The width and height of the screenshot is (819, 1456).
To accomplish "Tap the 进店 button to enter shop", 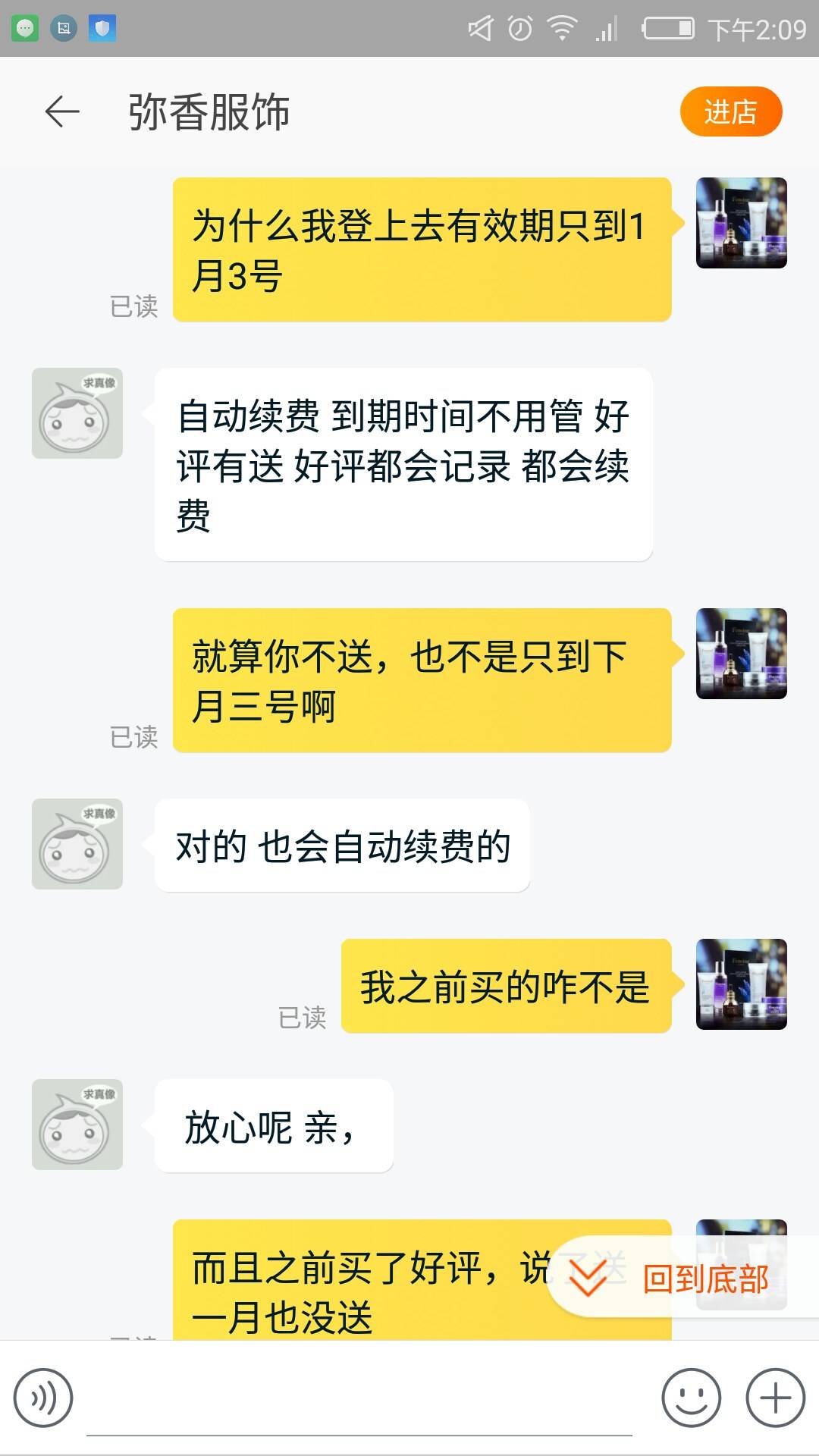I will point(730,112).
